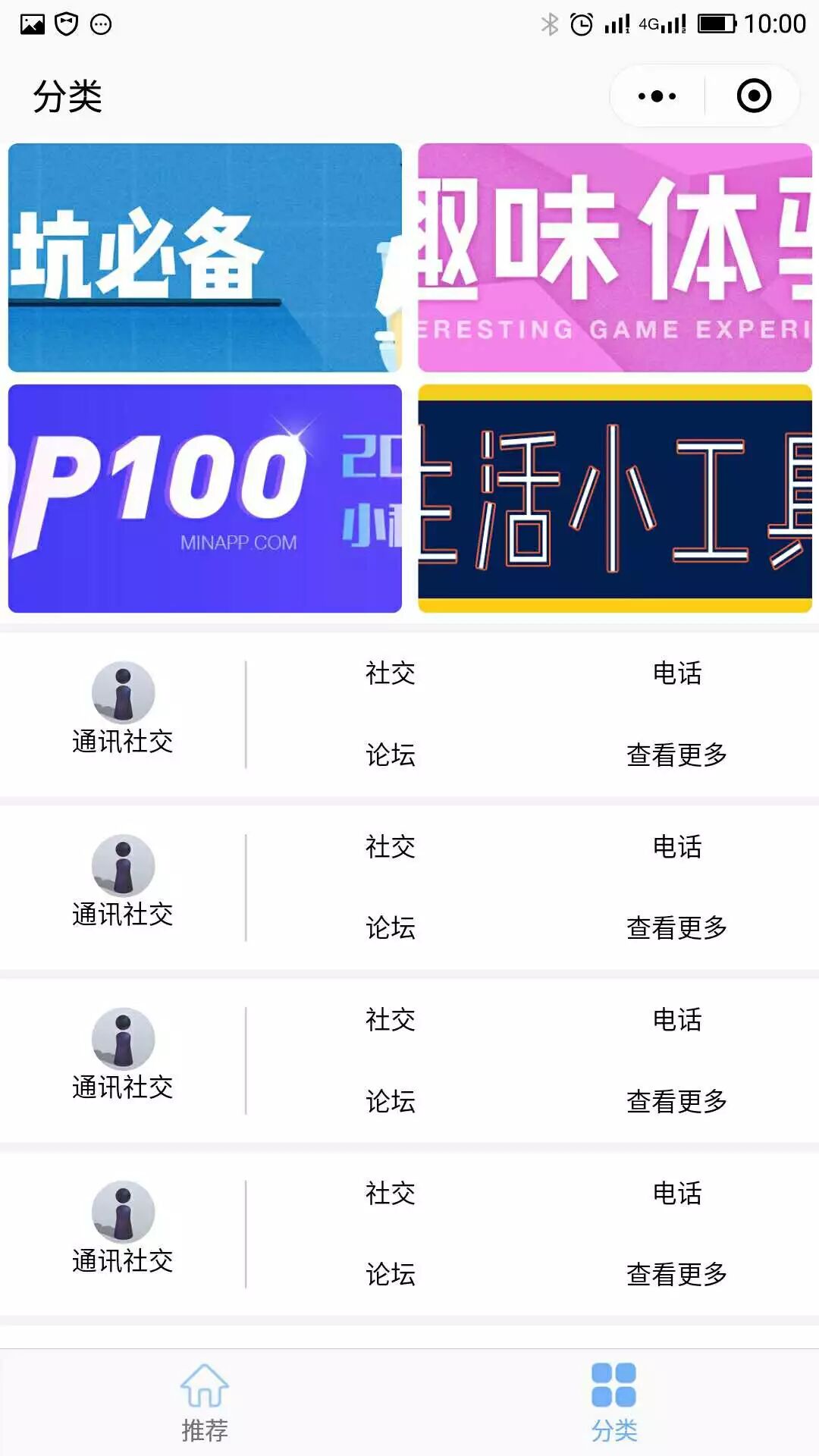Open the purple TOP100 MINAPP.COM banner
This screenshot has width=819, height=1456.
coord(205,498)
